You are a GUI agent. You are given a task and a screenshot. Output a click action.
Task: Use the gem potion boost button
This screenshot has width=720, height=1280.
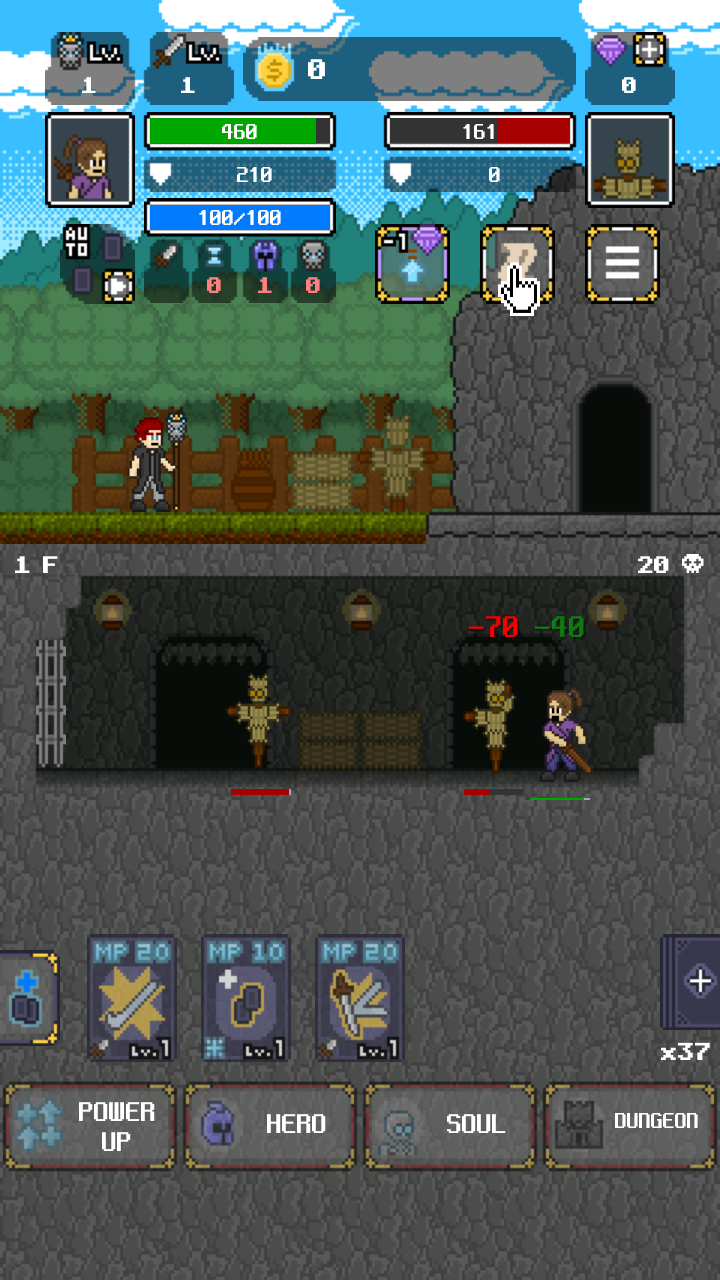click(x=412, y=264)
